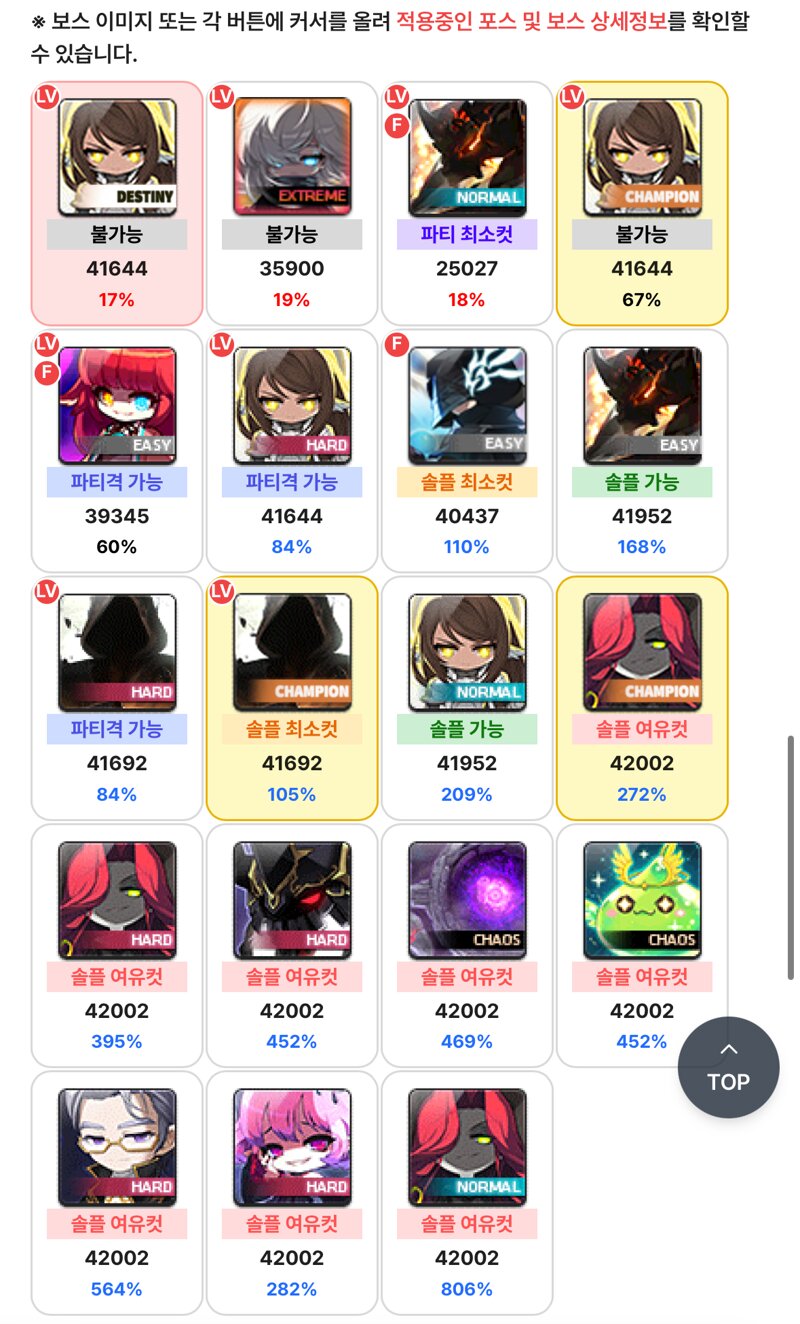The width and height of the screenshot is (800, 1324).
Task: Open the CHAMPION boss card showing 67%
Action: [642, 157]
